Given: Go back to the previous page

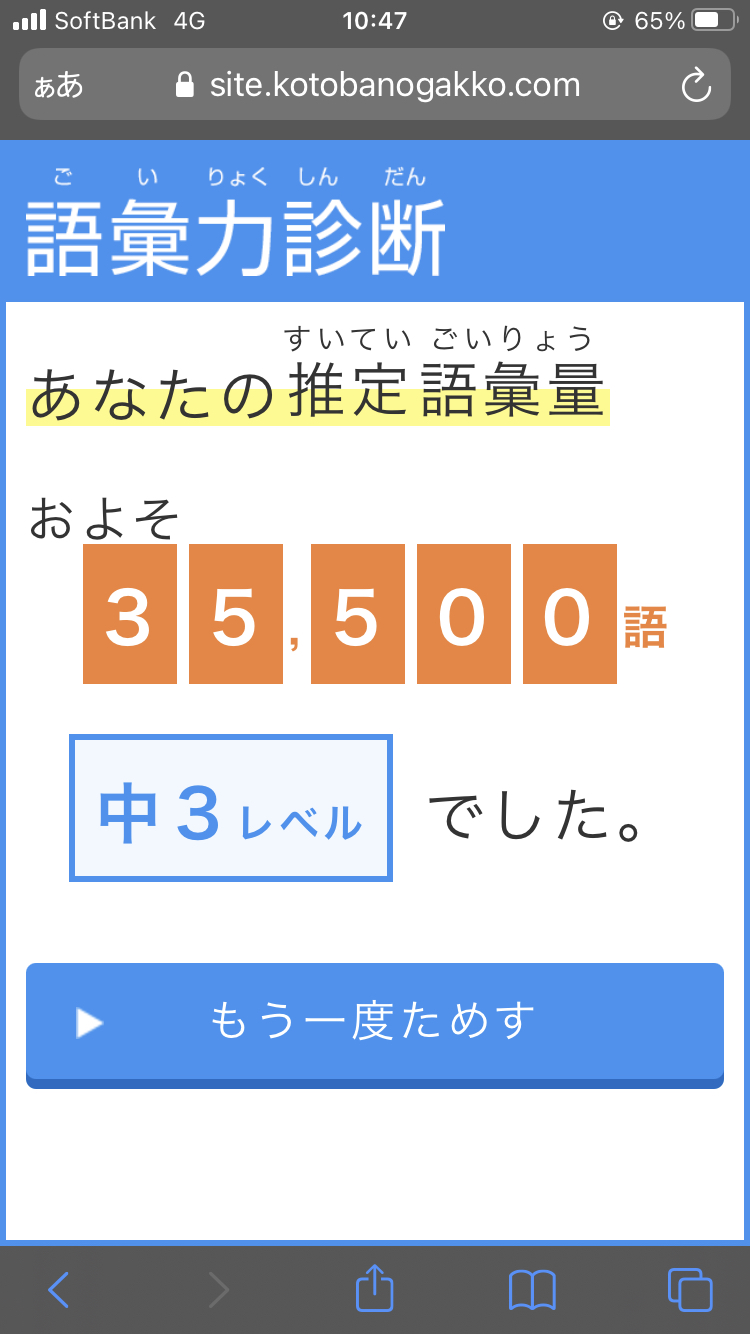Looking at the screenshot, I should [58, 1290].
